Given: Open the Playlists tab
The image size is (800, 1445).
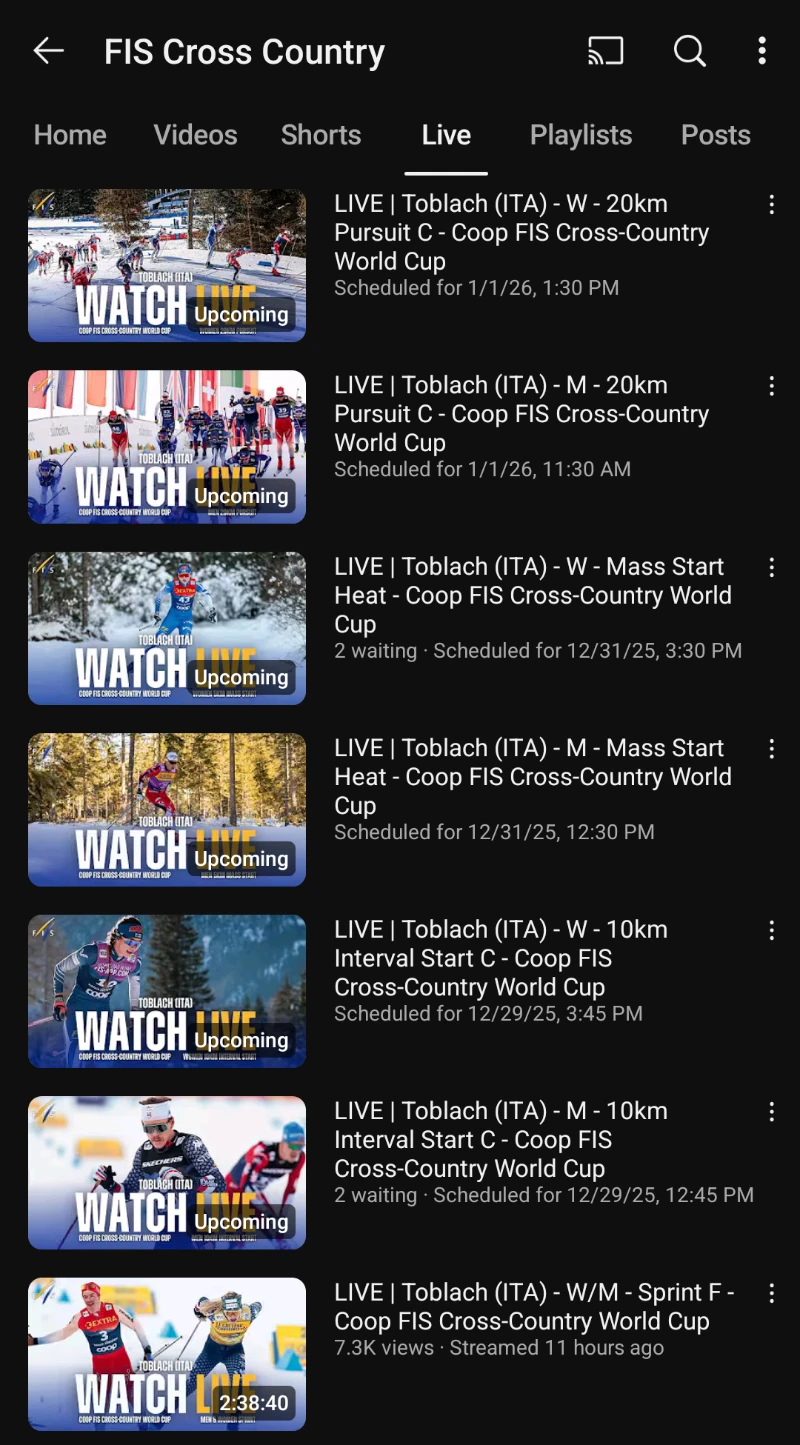Looking at the screenshot, I should pyautogui.click(x=581, y=135).
